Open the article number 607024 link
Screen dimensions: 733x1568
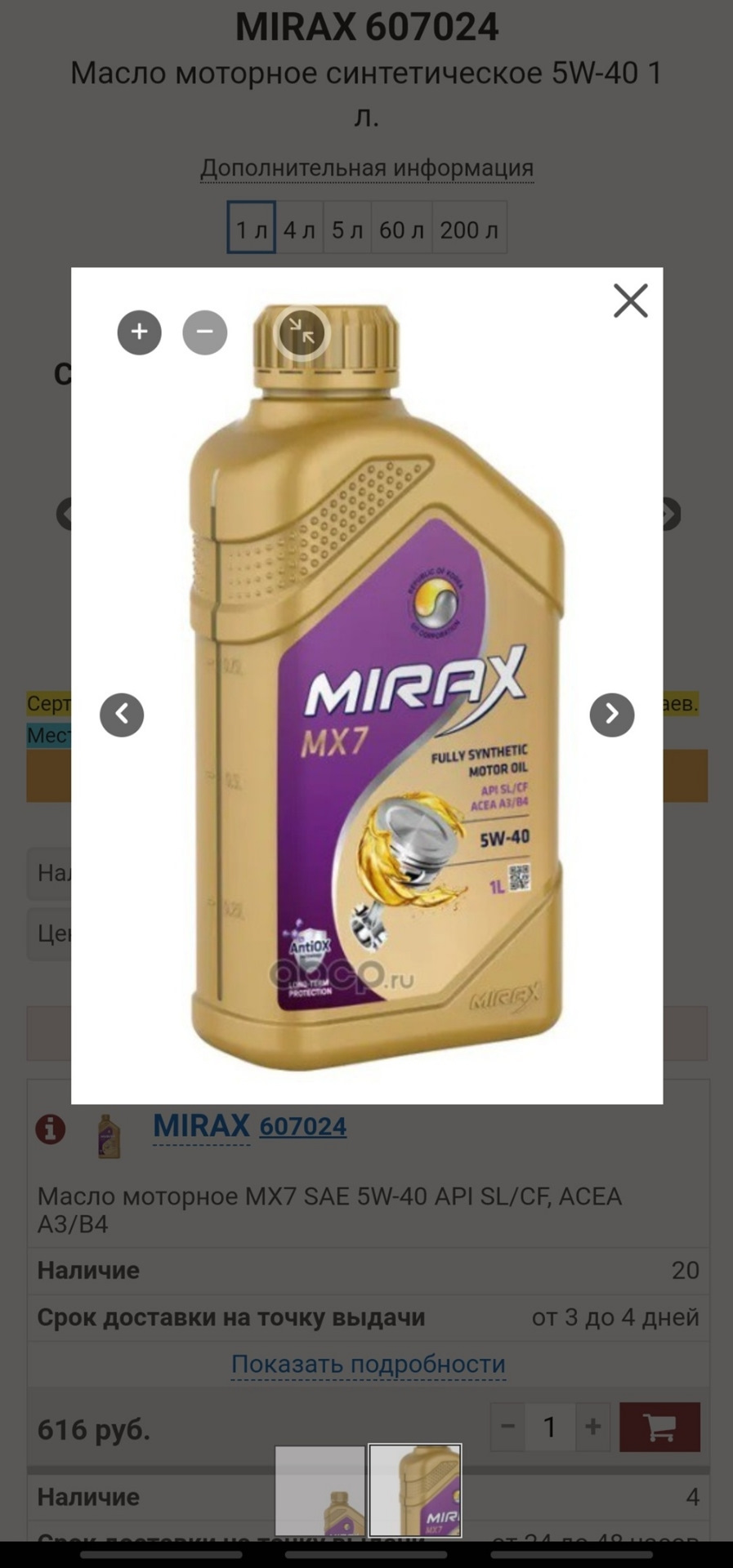pos(303,1127)
